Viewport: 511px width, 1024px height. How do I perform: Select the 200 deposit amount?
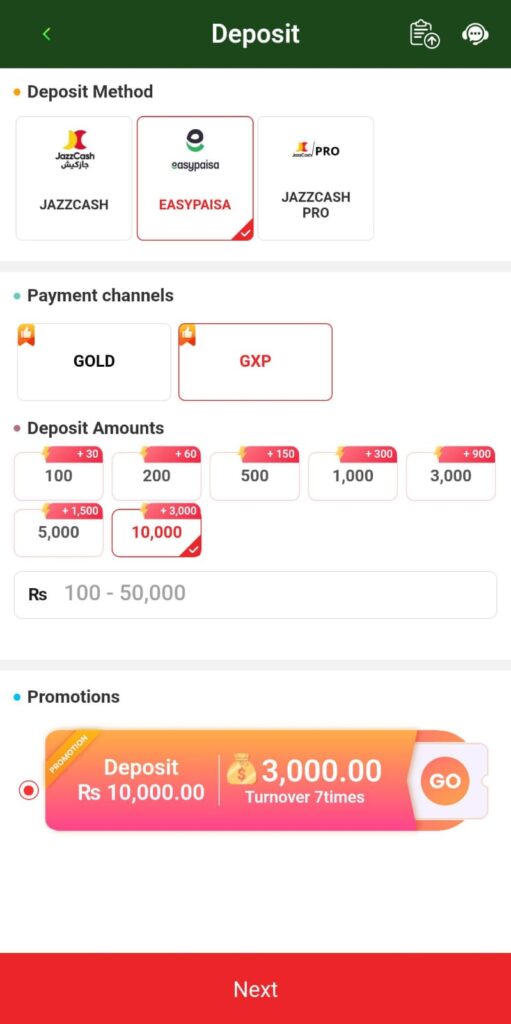[157, 473]
